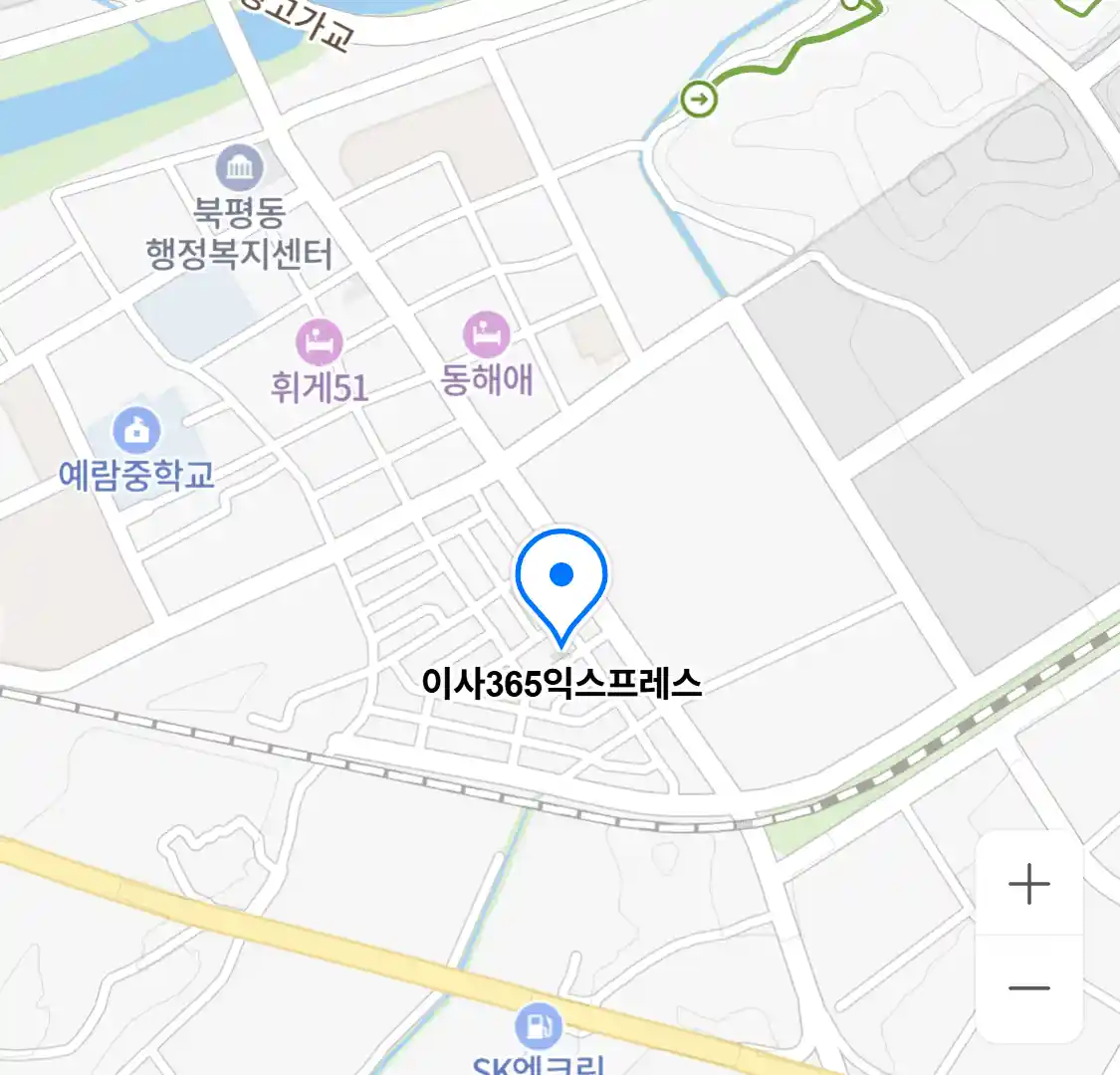Image resolution: width=1120 pixels, height=1075 pixels.
Task: Open the 휘게51 lodging marker
Action: 320,343
